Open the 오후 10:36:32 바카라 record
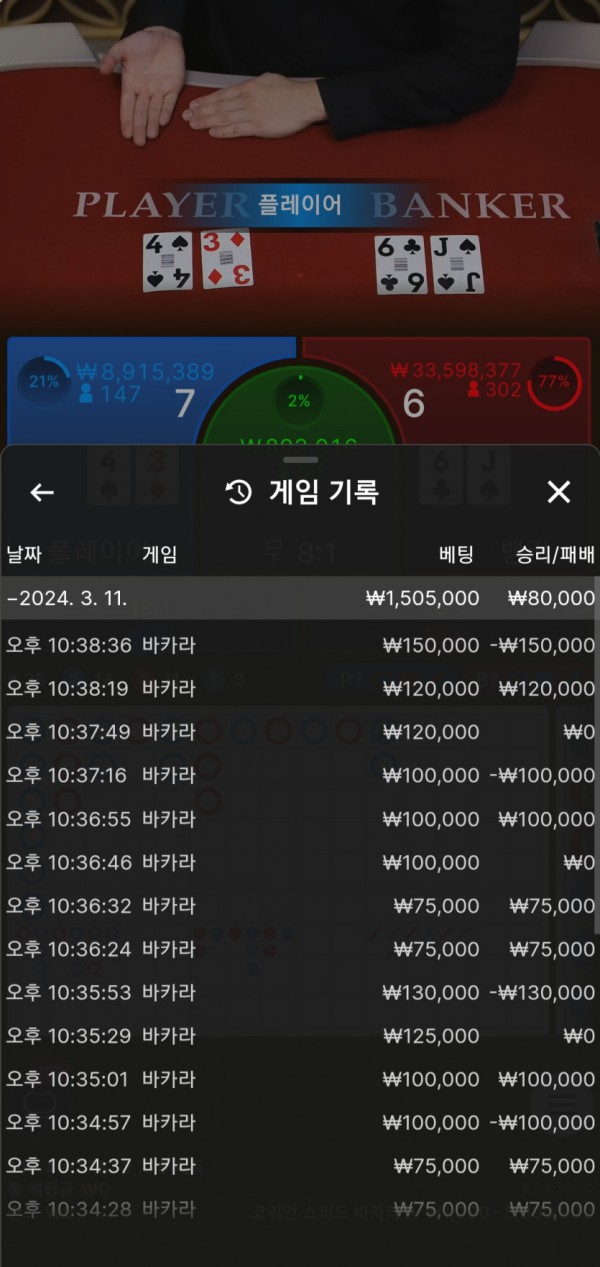This screenshot has height=1267, width=600. (x=300, y=906)
